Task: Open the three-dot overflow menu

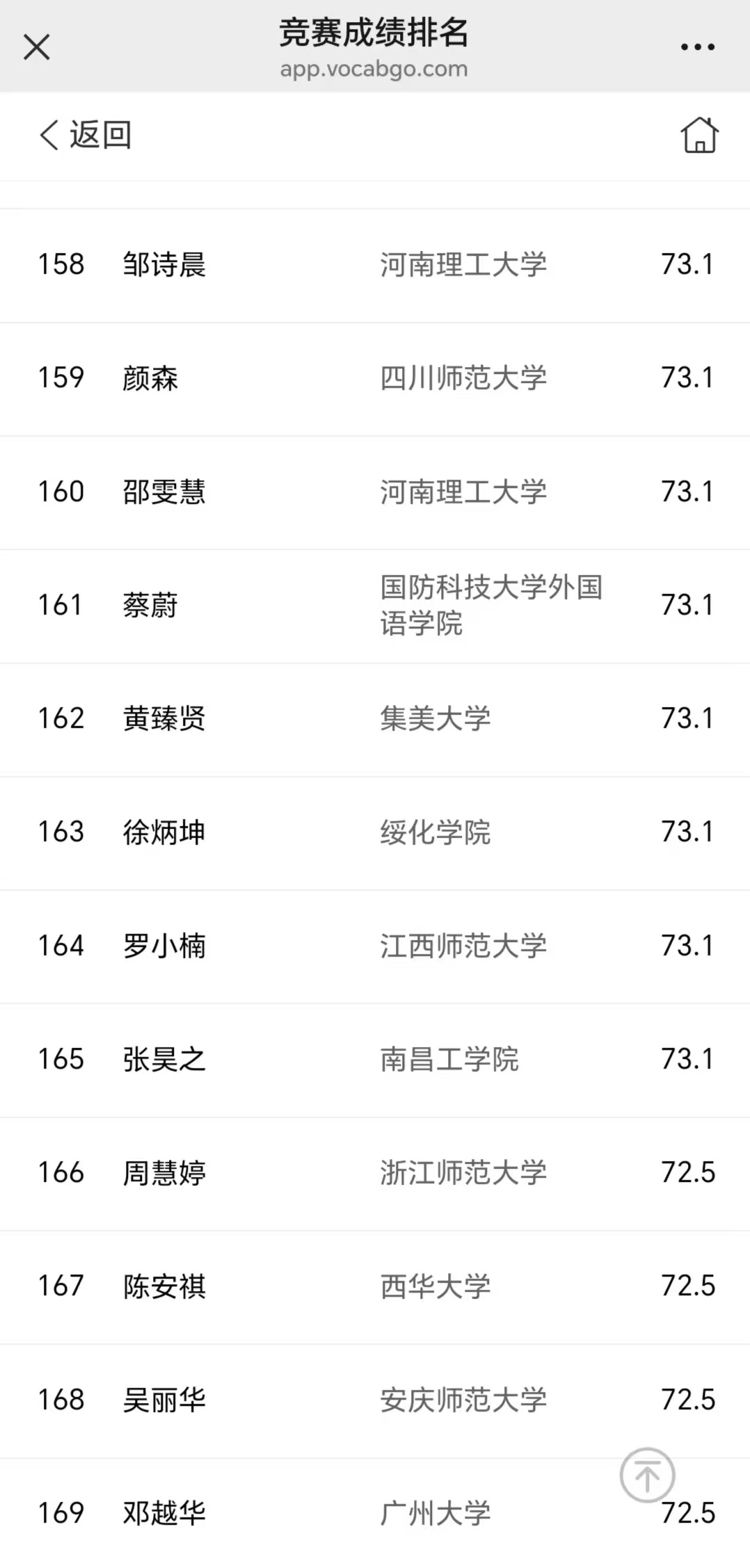Action: tap(697, 47)
